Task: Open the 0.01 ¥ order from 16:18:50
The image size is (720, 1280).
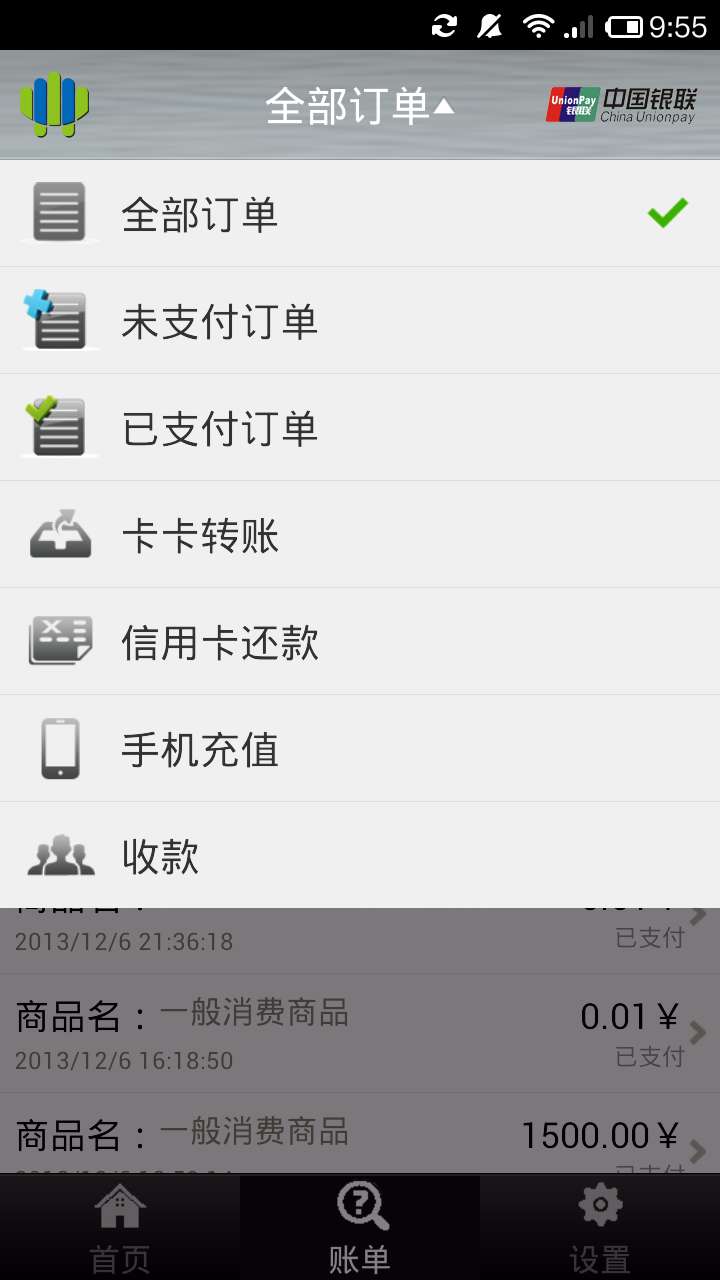Action: (x=360, y=1034)
